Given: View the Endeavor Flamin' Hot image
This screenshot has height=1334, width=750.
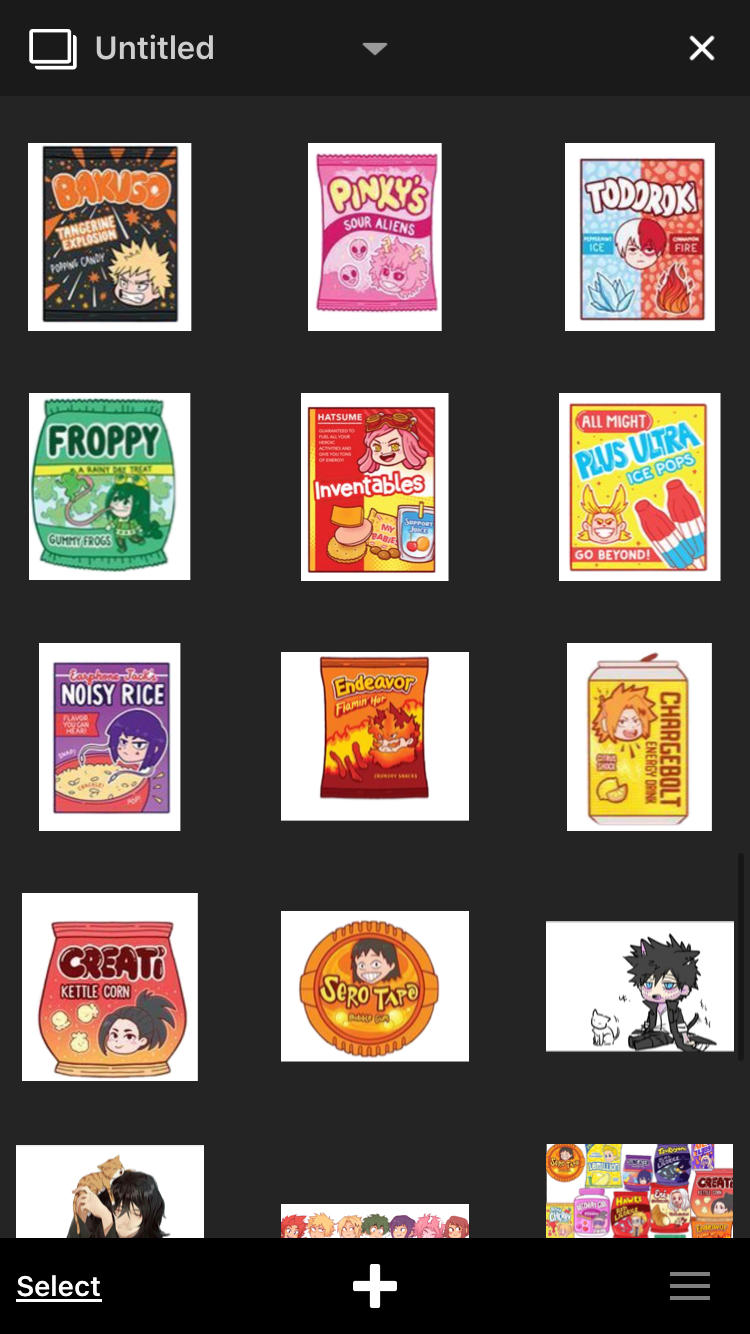Looking at the screenshot, I should click(375, 737).
